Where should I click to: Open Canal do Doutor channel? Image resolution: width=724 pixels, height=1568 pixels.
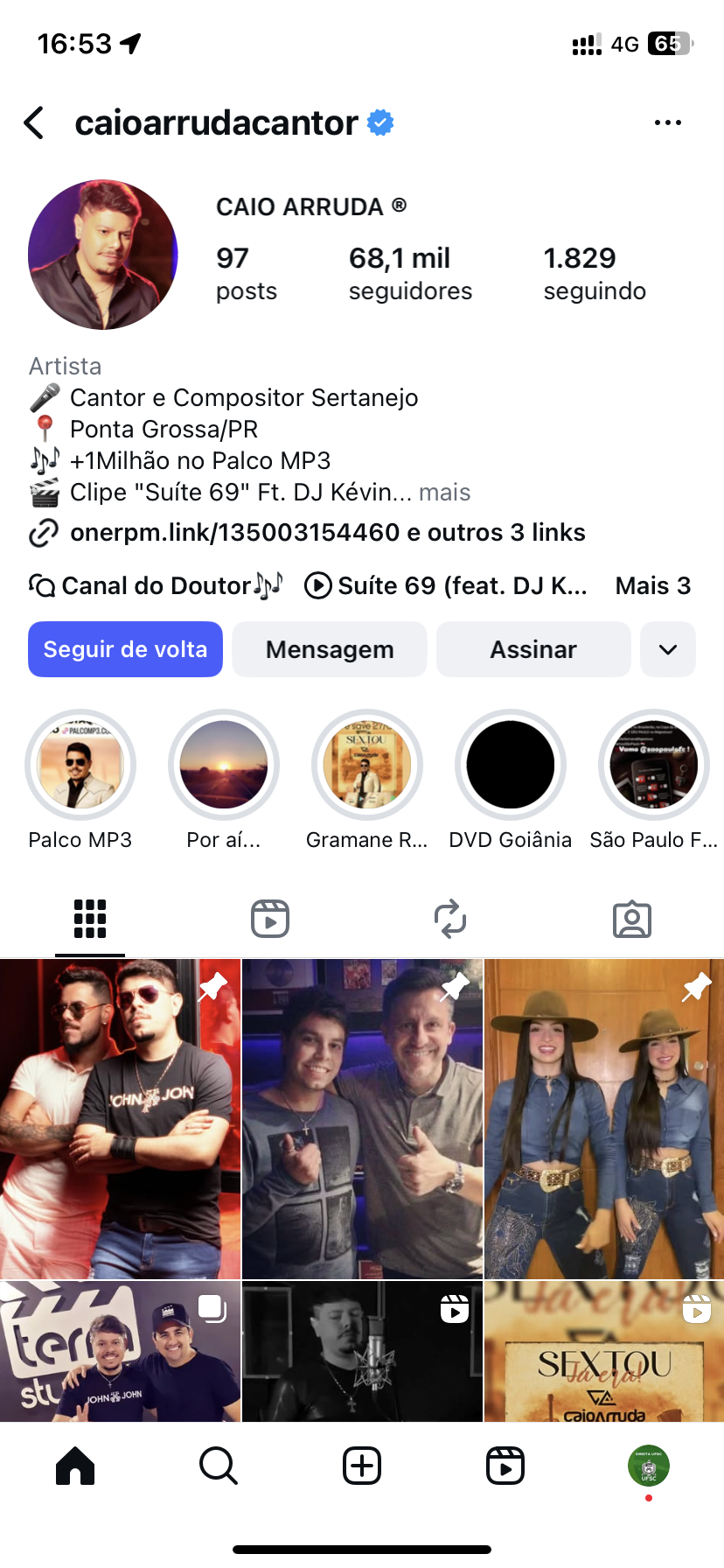[157, 585]
